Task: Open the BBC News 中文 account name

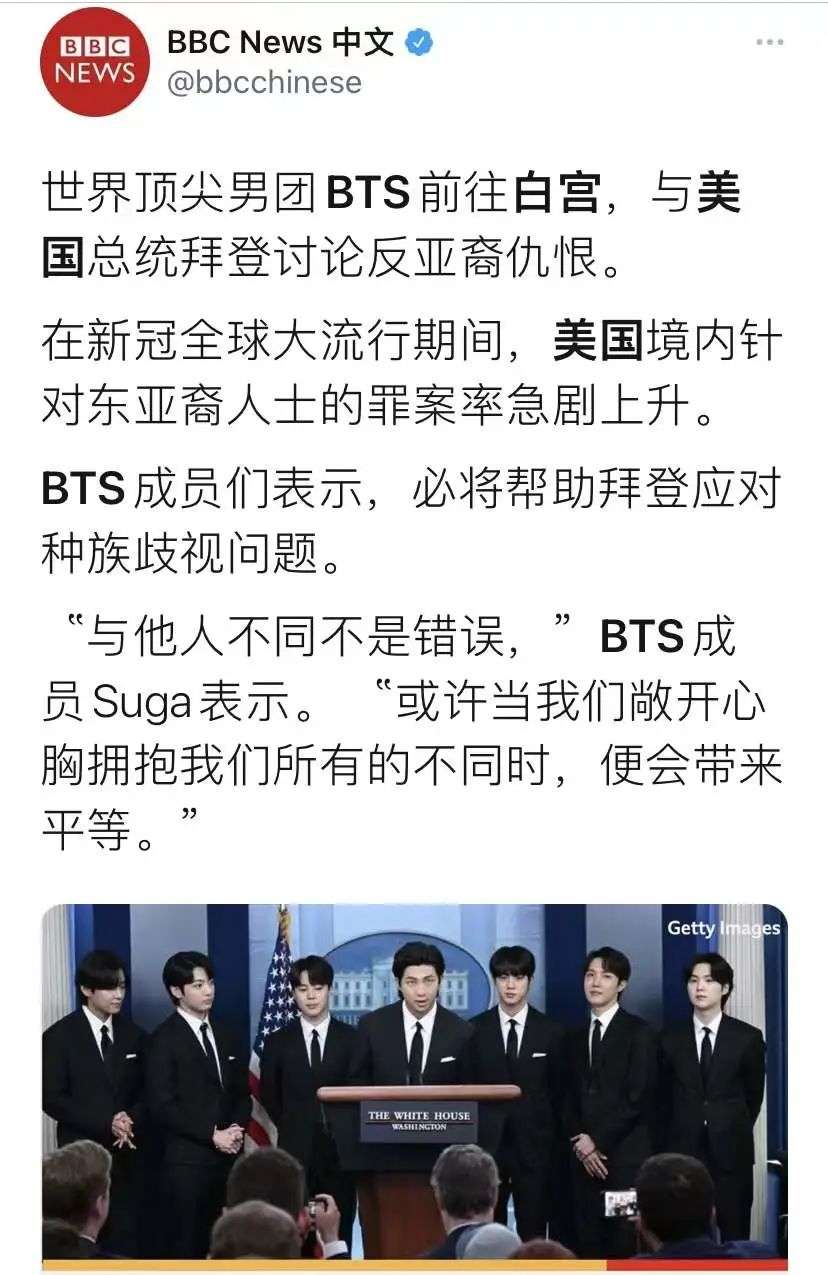Action: click(x=280, y=42)
